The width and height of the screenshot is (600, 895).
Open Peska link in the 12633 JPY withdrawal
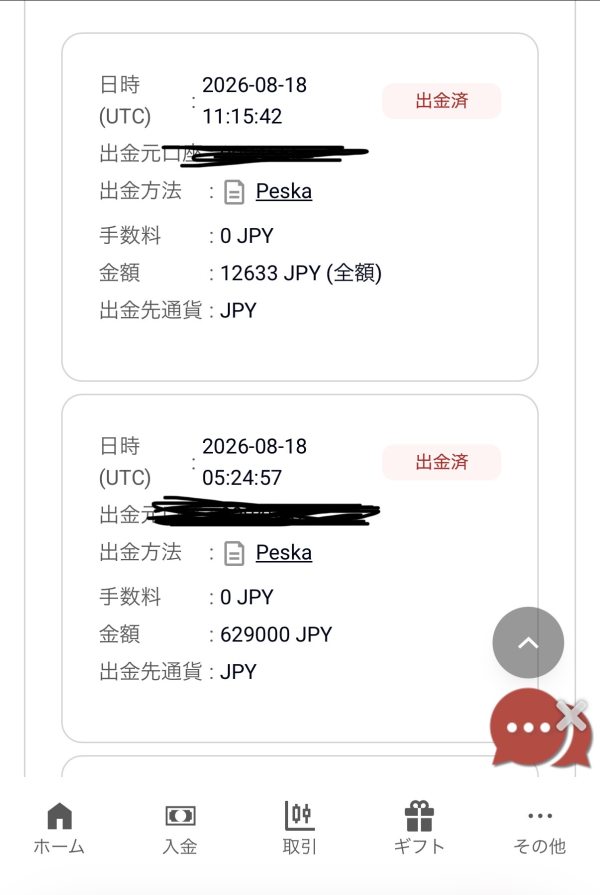click(x=284, y=191)
